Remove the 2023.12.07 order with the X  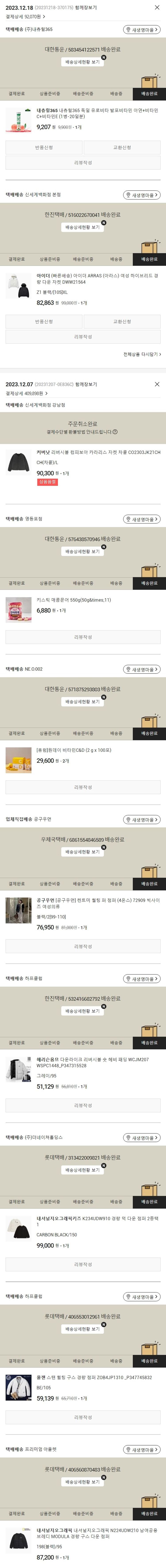coord(157,384)
